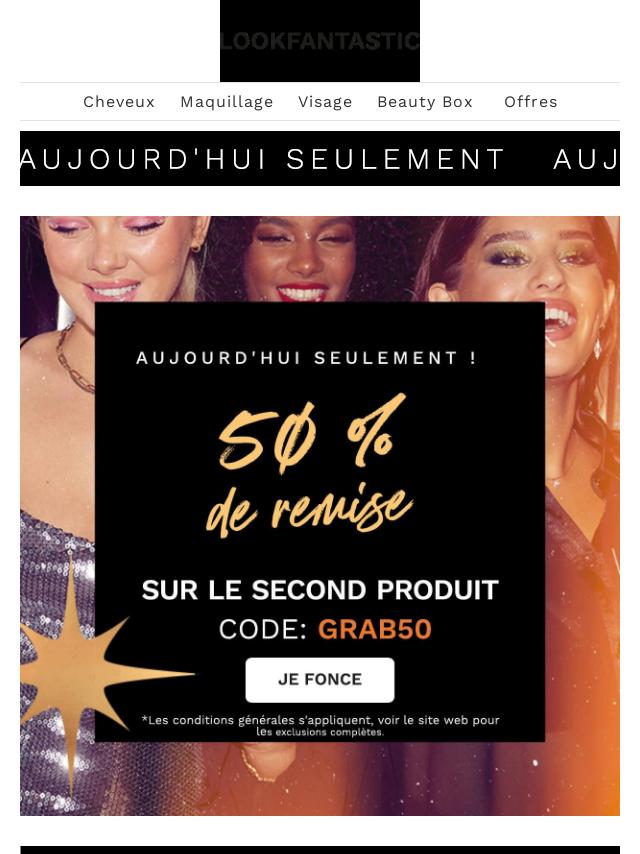Select the Visage category

pos(325,102)
